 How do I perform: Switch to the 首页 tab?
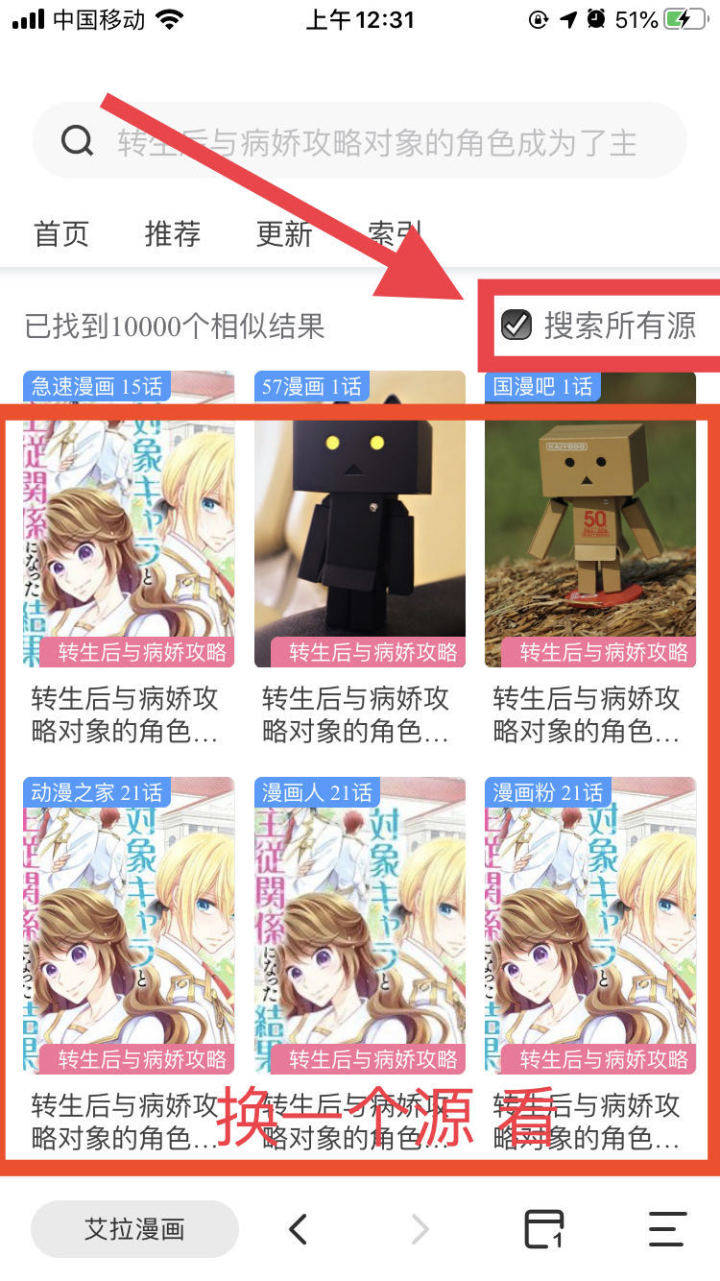pos(60,234)
